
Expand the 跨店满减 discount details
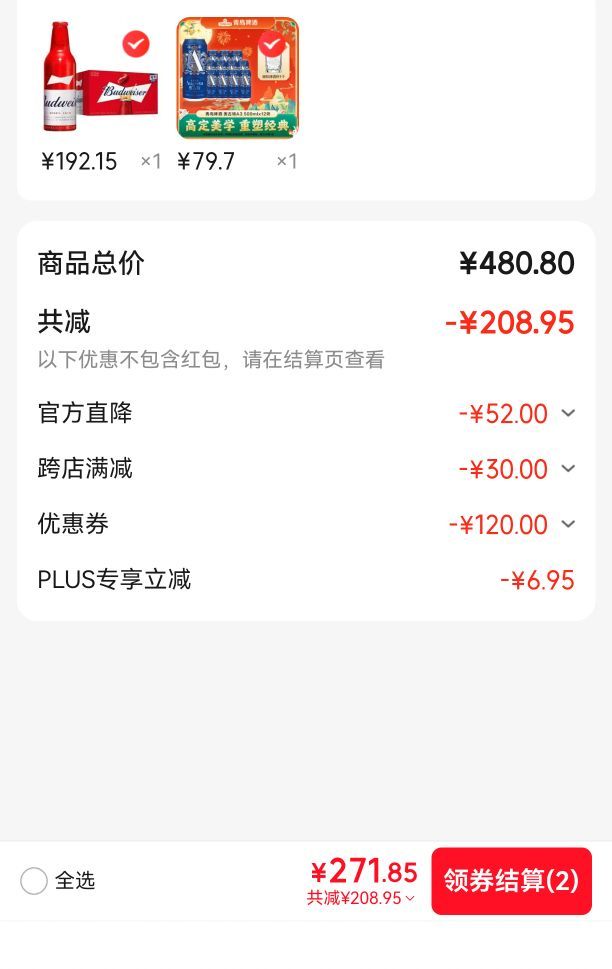568,468
